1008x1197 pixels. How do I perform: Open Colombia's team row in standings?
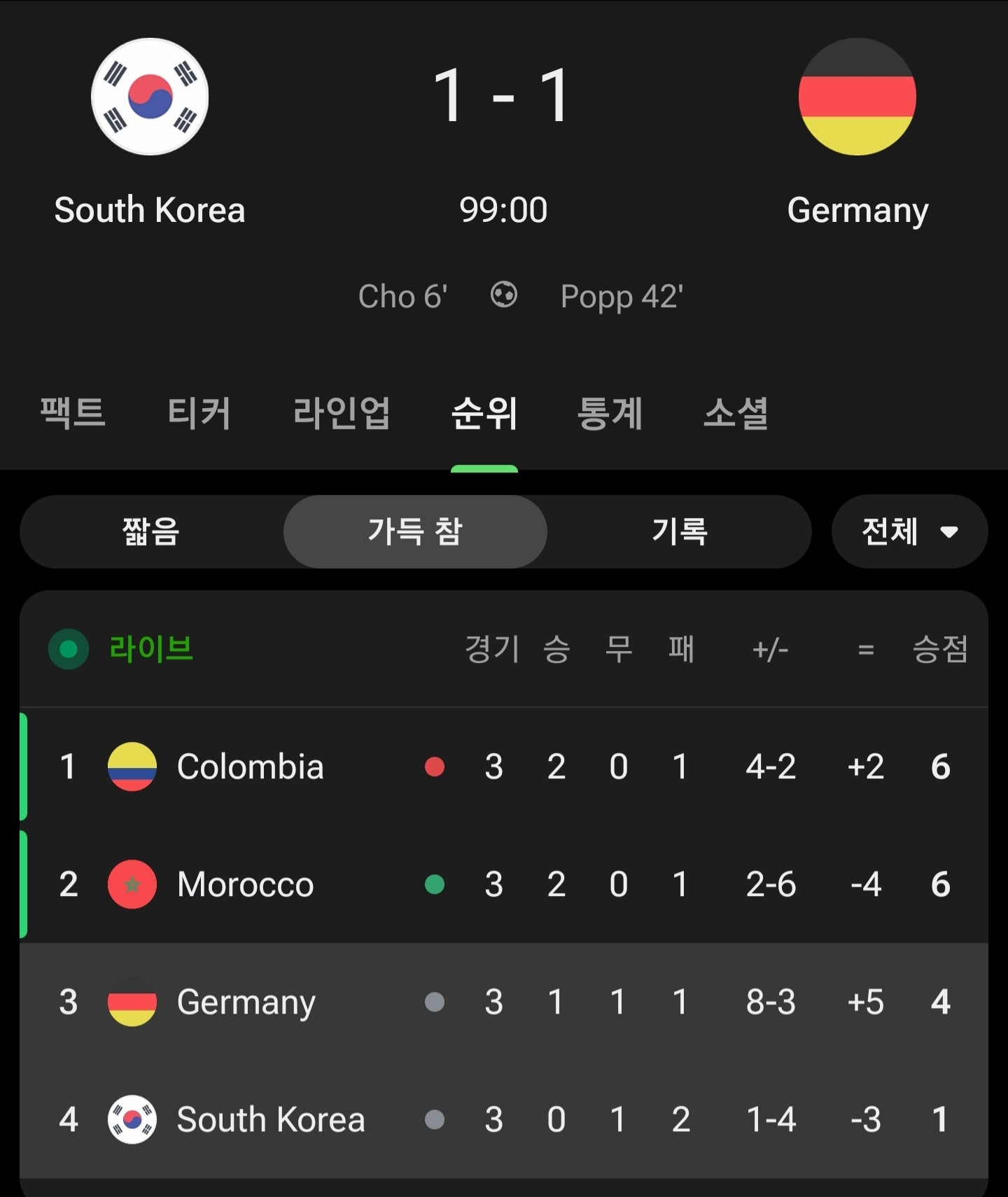[250, 766]
